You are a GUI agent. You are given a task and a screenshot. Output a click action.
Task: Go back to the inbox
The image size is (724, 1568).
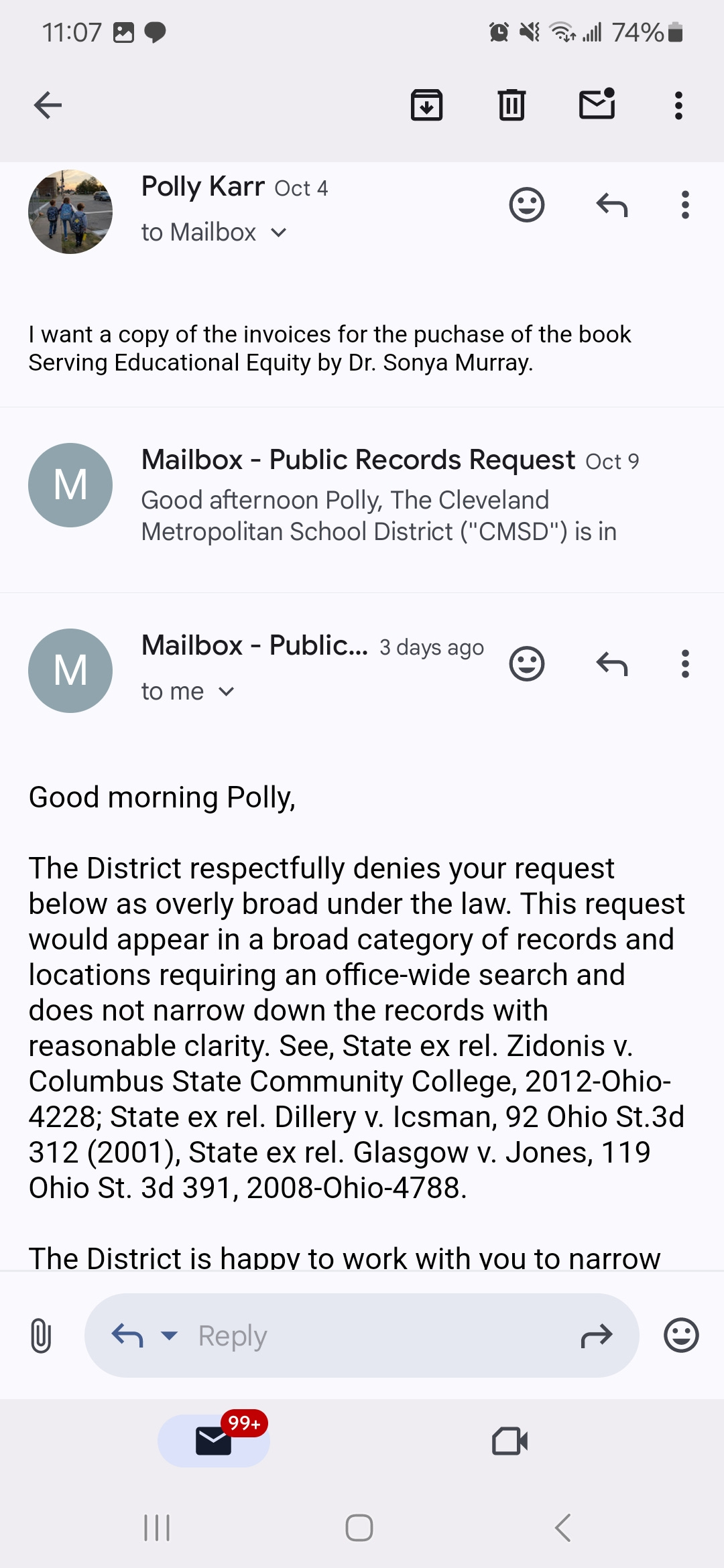coord(48,105)
